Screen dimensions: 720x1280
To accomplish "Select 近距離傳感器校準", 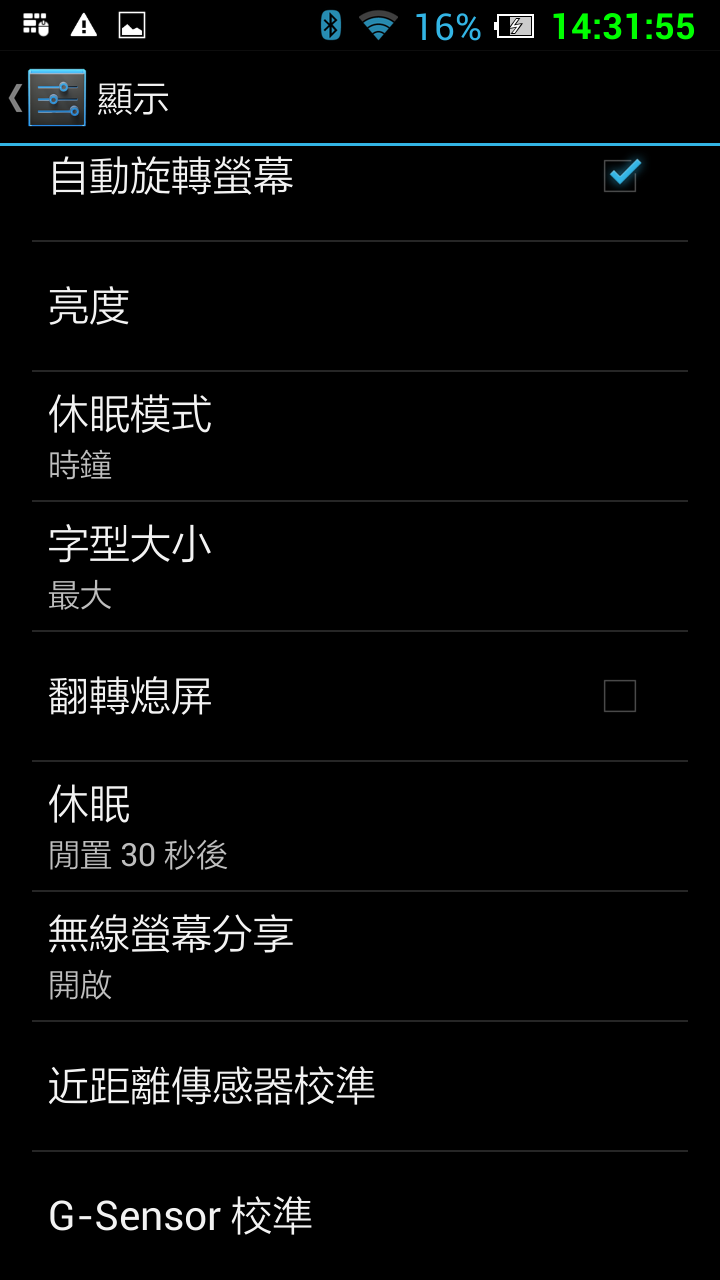I will pos(360,1086).
